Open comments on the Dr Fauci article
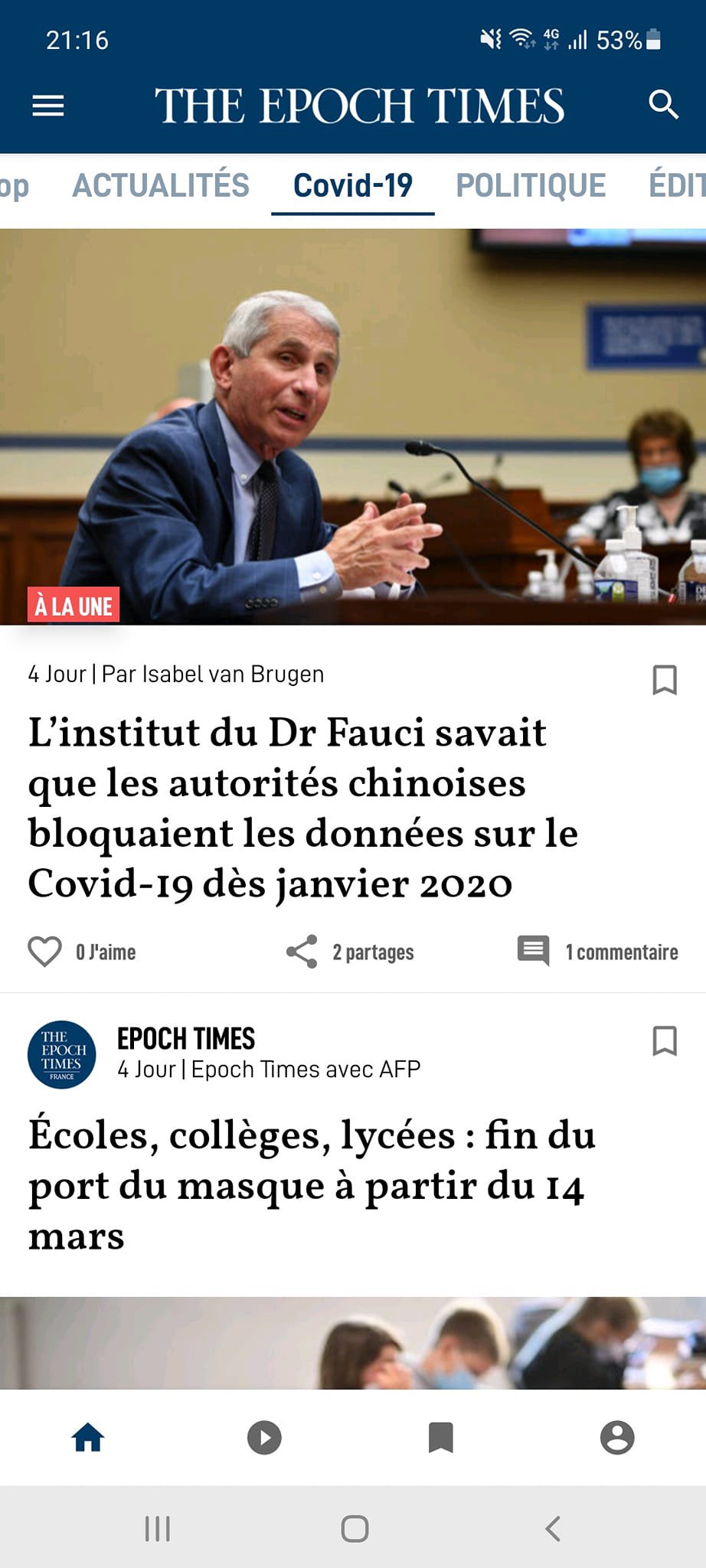 click(534, 952)
